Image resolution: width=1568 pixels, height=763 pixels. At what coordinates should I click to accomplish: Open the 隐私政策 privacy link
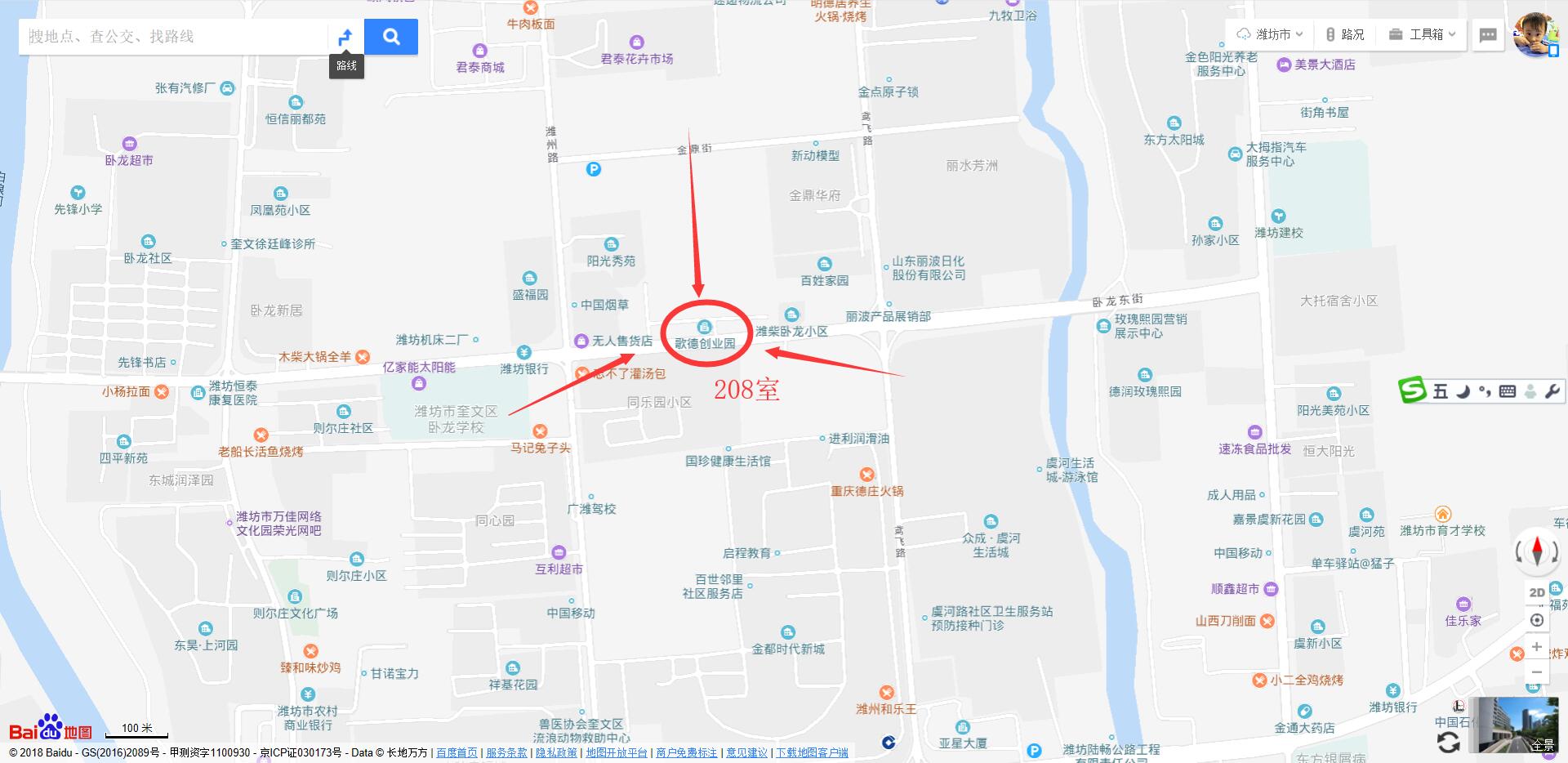[x=556, y=752]
